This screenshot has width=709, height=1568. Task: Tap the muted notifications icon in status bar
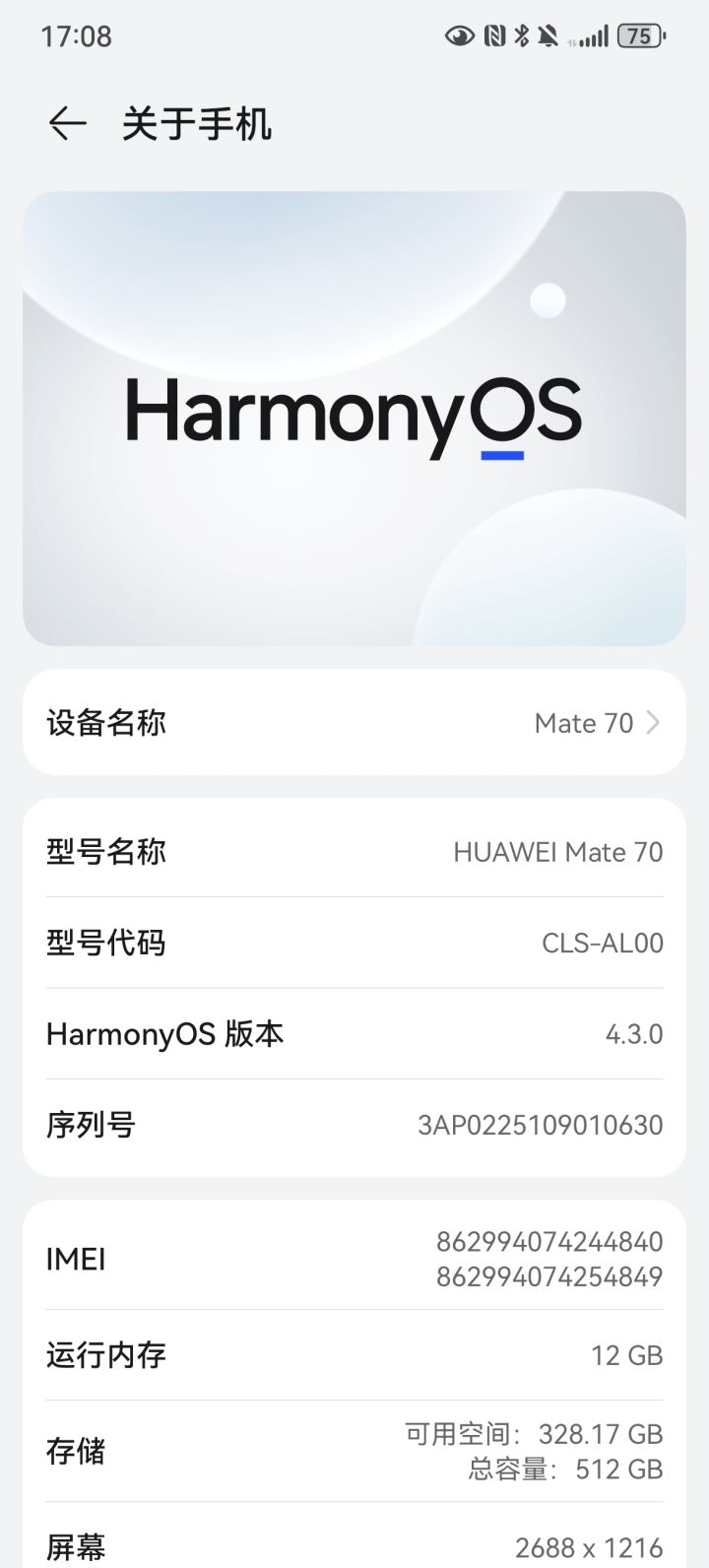(548, 35)
